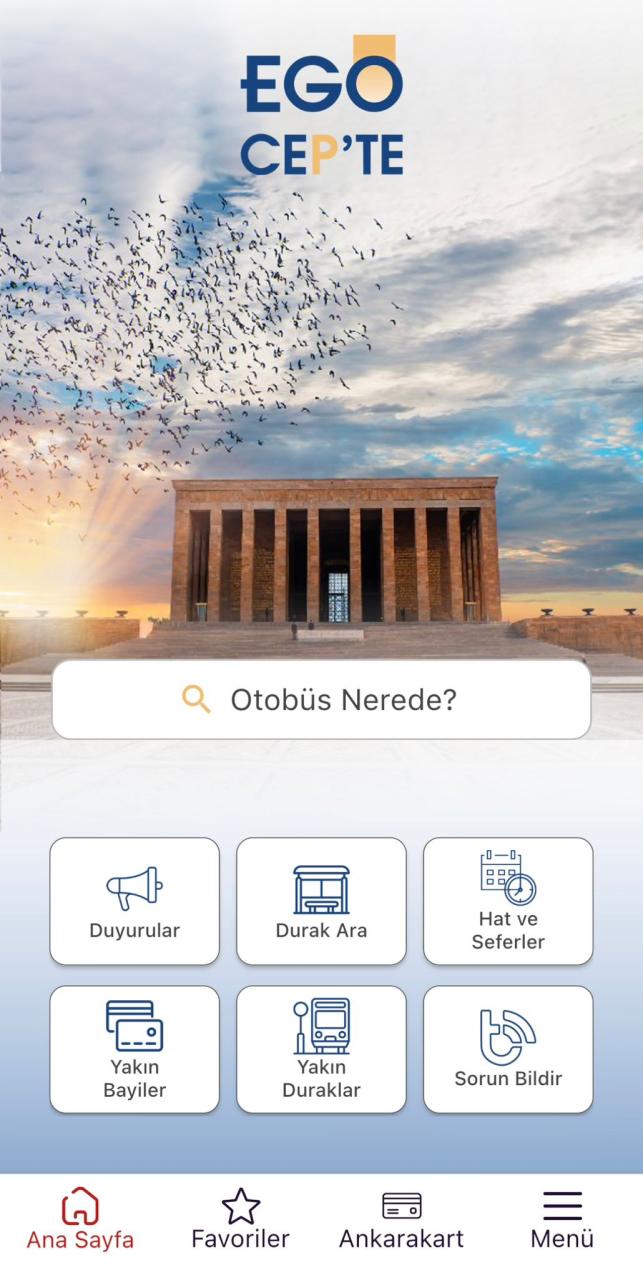
Task: Report an issue via Sorun Bildir
Action: [x=508, y=1049]
